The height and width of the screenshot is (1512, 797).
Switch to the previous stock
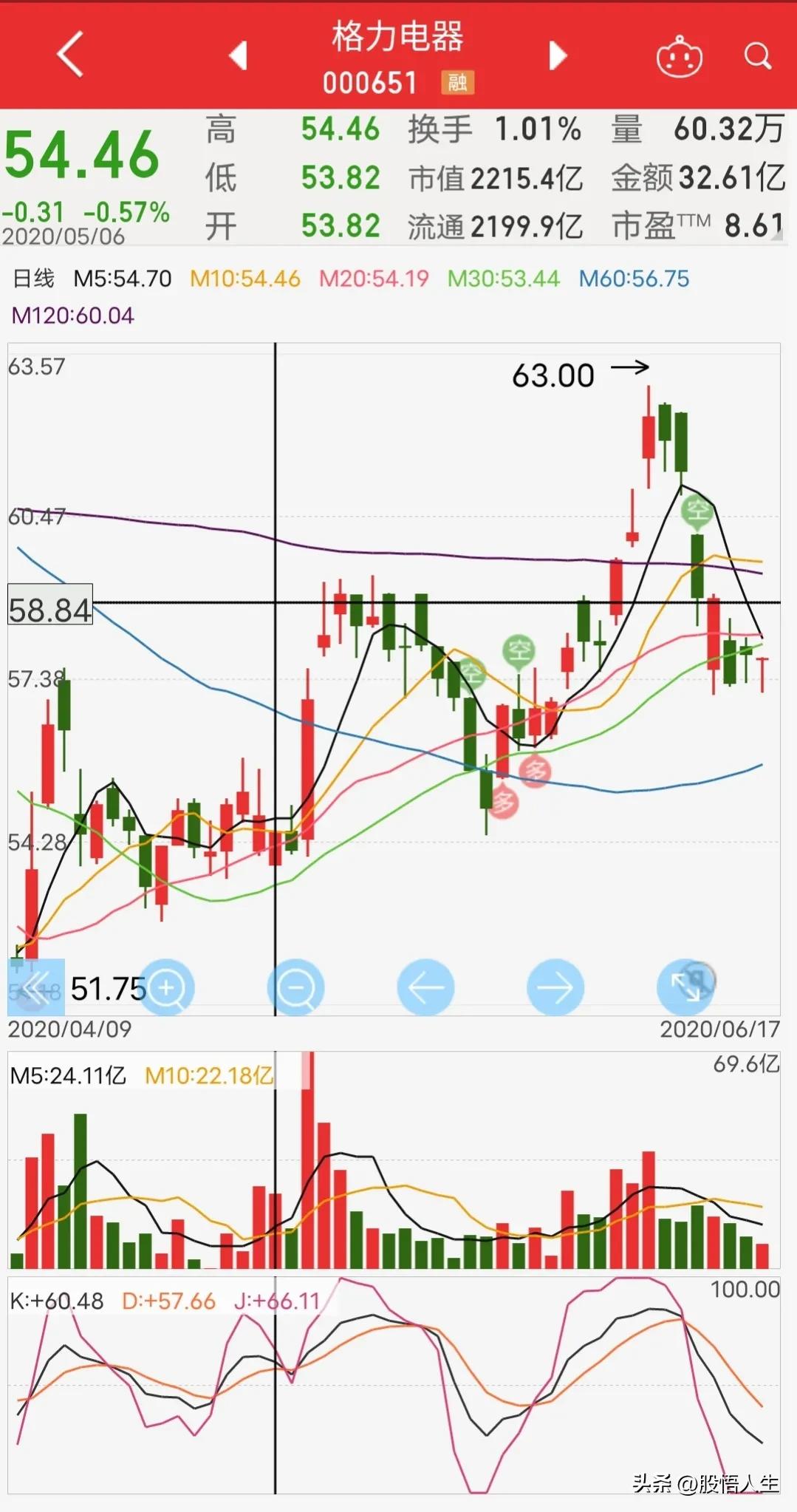click(x=238, y=55)
